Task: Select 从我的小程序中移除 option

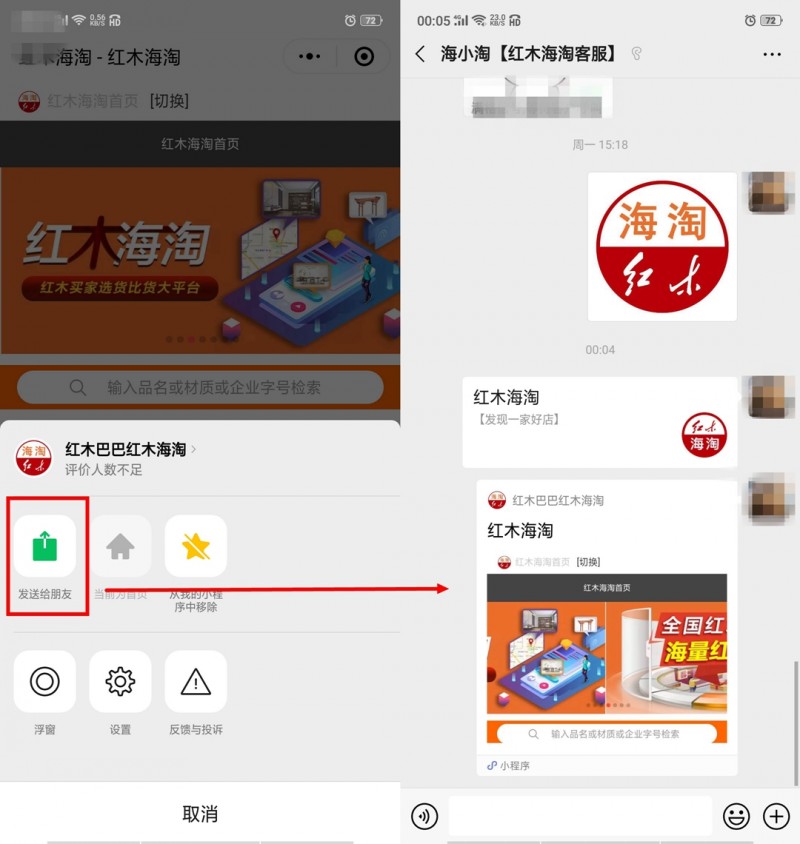Action: pos(196,547)
